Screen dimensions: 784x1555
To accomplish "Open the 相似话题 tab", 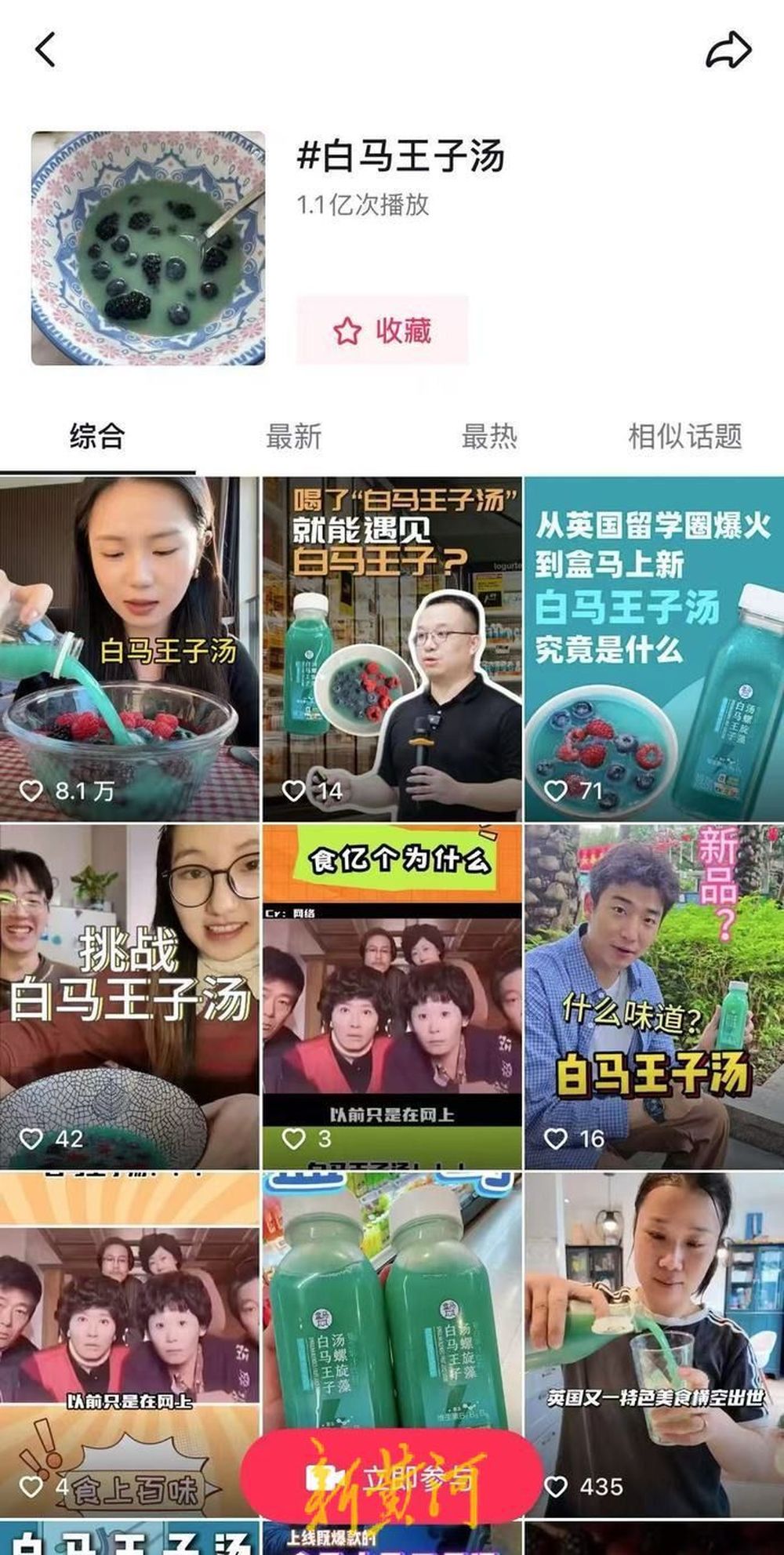I will [684, 436].
